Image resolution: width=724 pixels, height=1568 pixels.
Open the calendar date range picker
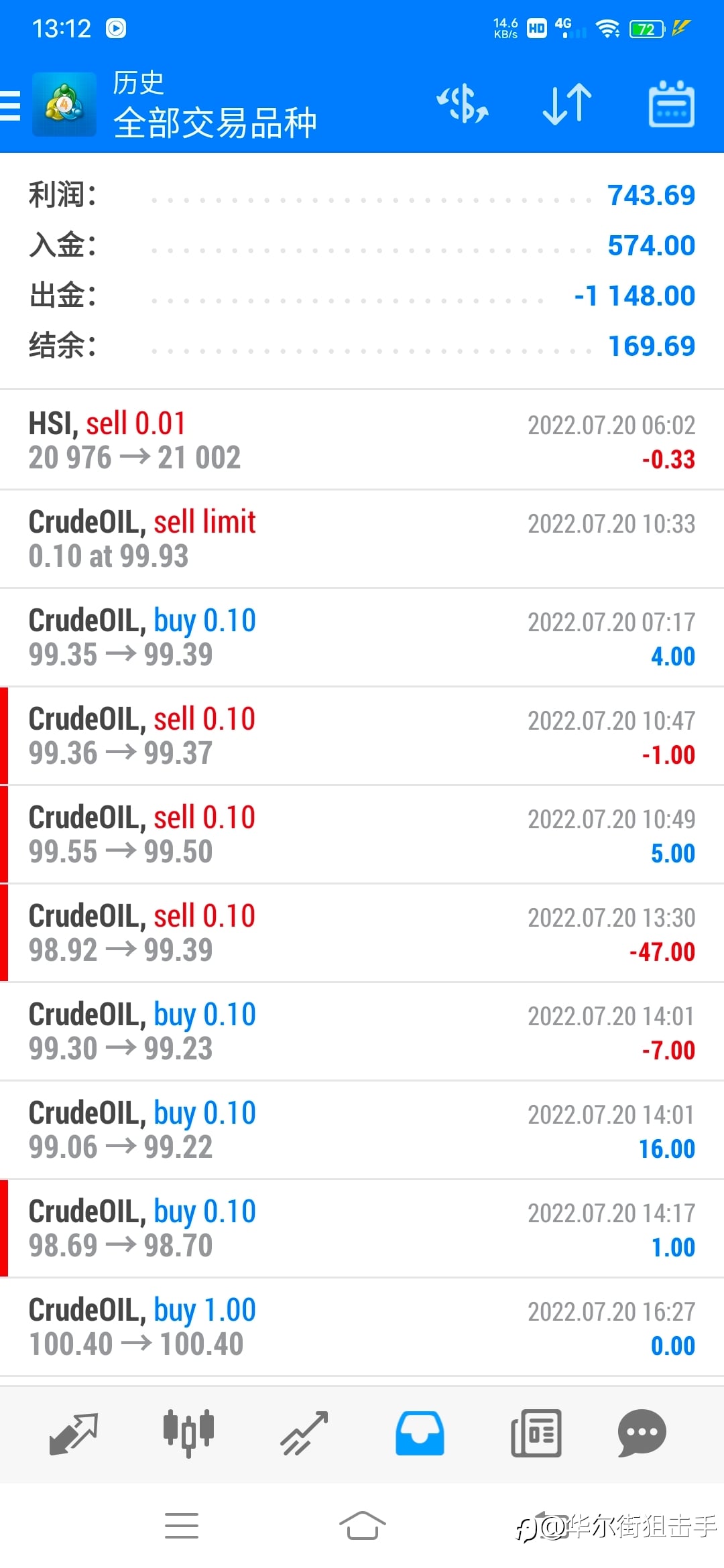[672, 105]
